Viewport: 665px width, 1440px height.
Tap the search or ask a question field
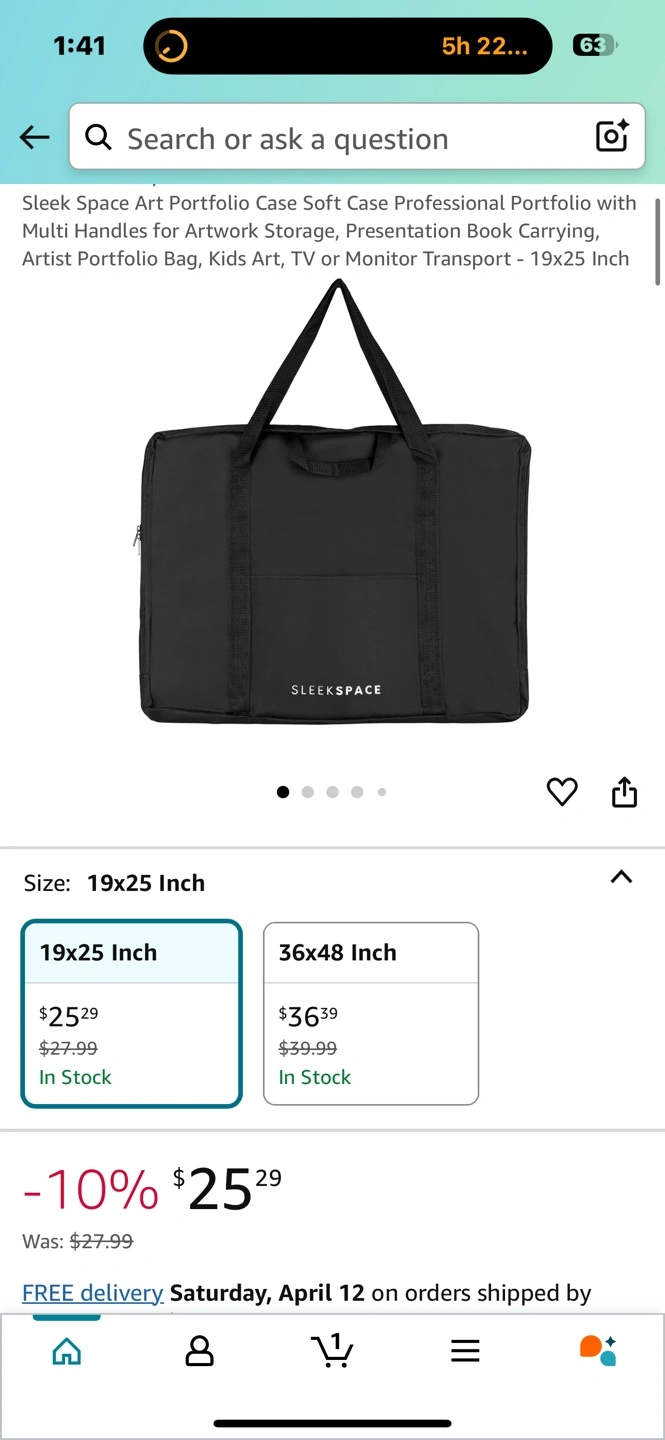(340, 138)
